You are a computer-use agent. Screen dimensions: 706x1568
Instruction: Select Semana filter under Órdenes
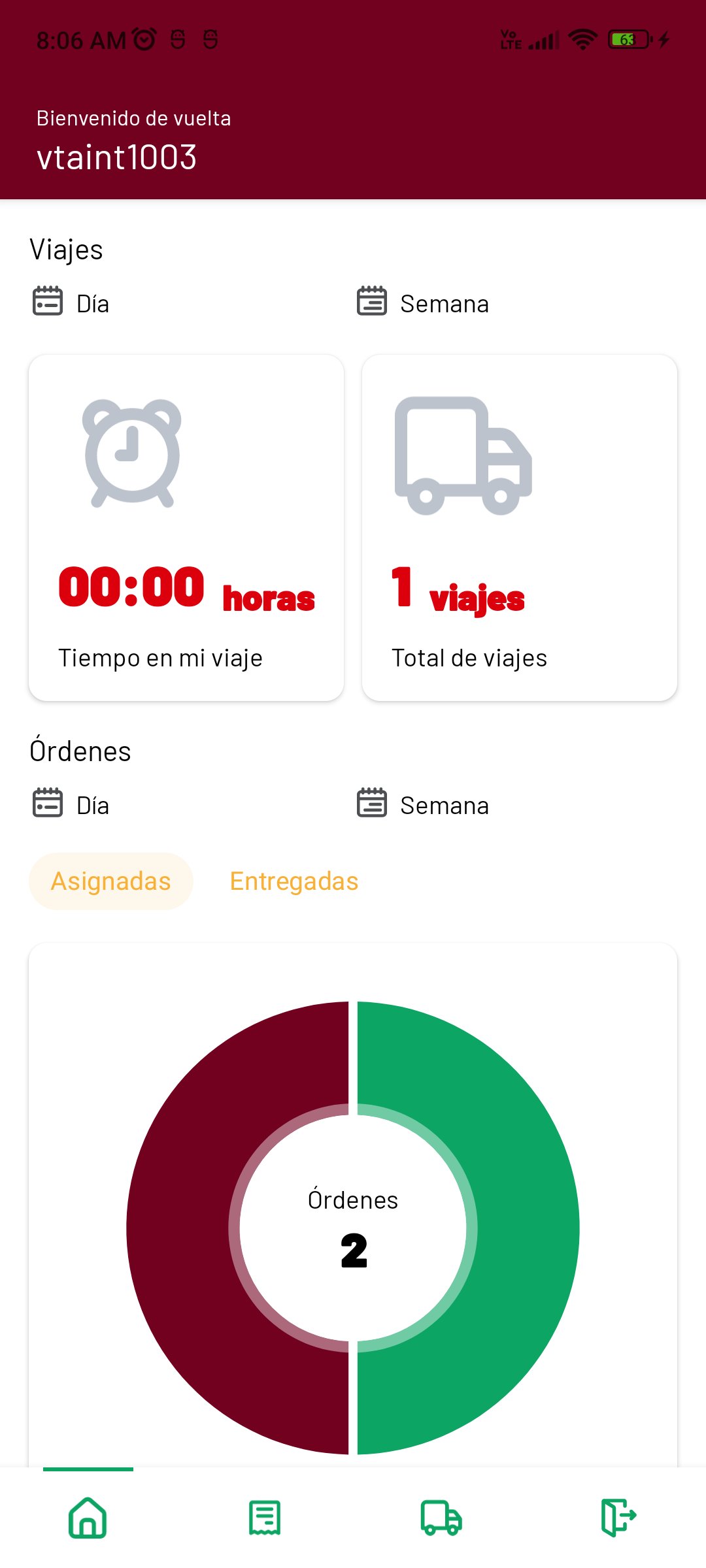point(424,805)
